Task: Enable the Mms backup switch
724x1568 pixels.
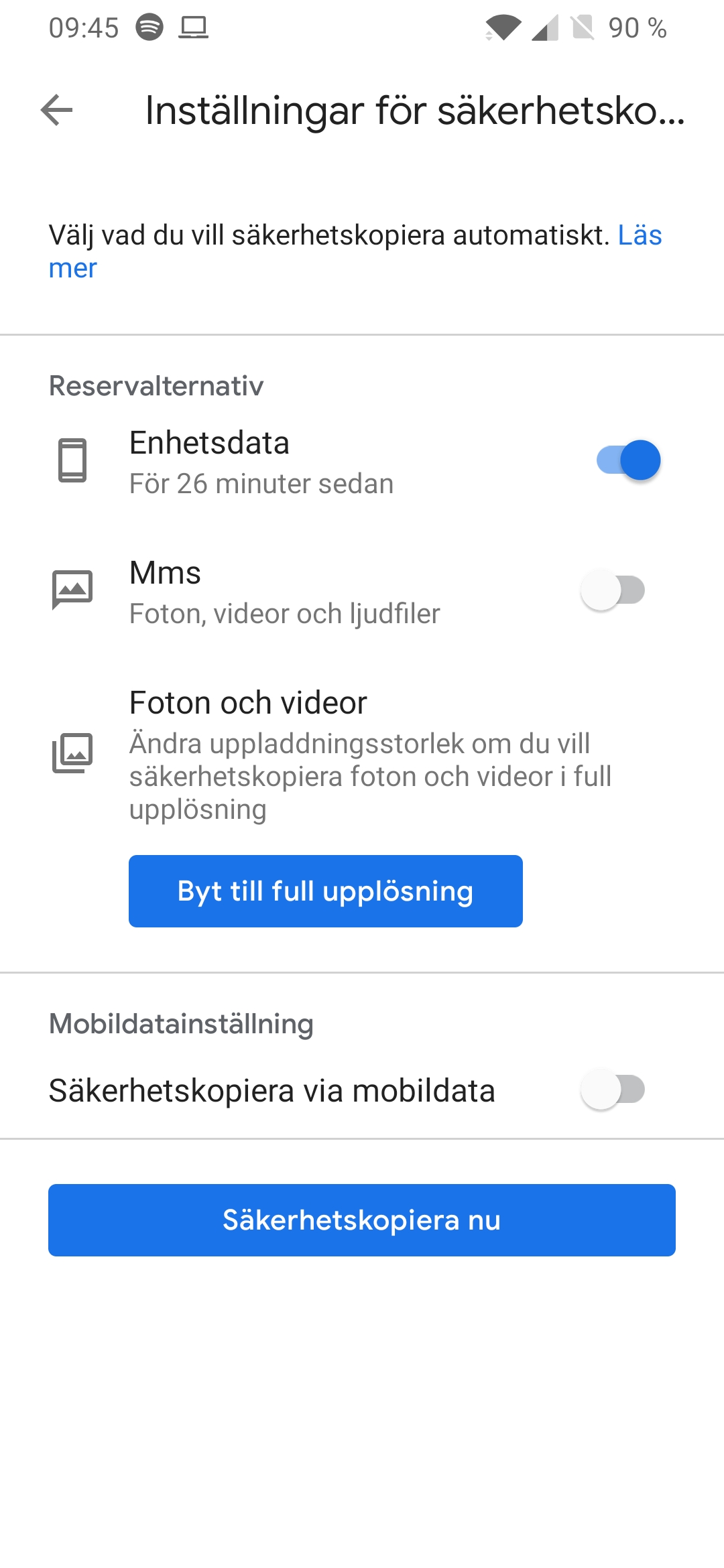Action: coord(613,590)
